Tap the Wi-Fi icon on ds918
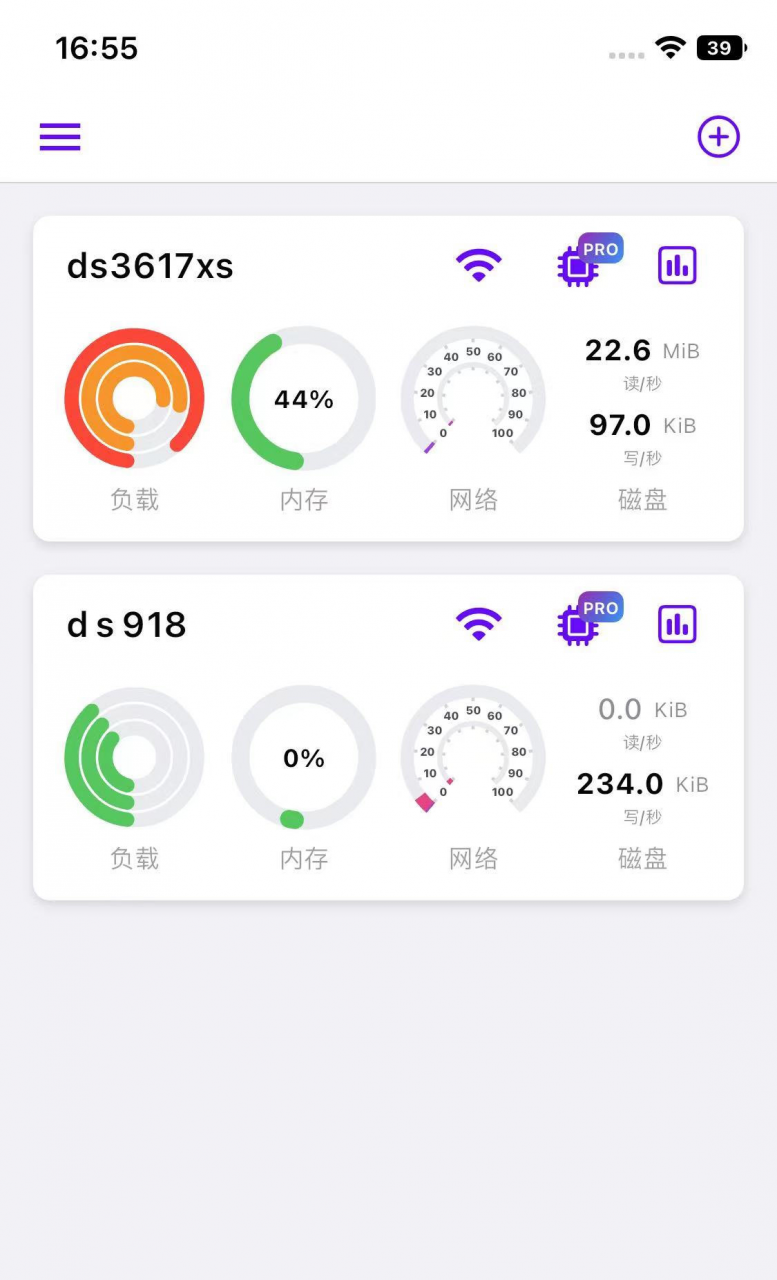 pos(479,624)
